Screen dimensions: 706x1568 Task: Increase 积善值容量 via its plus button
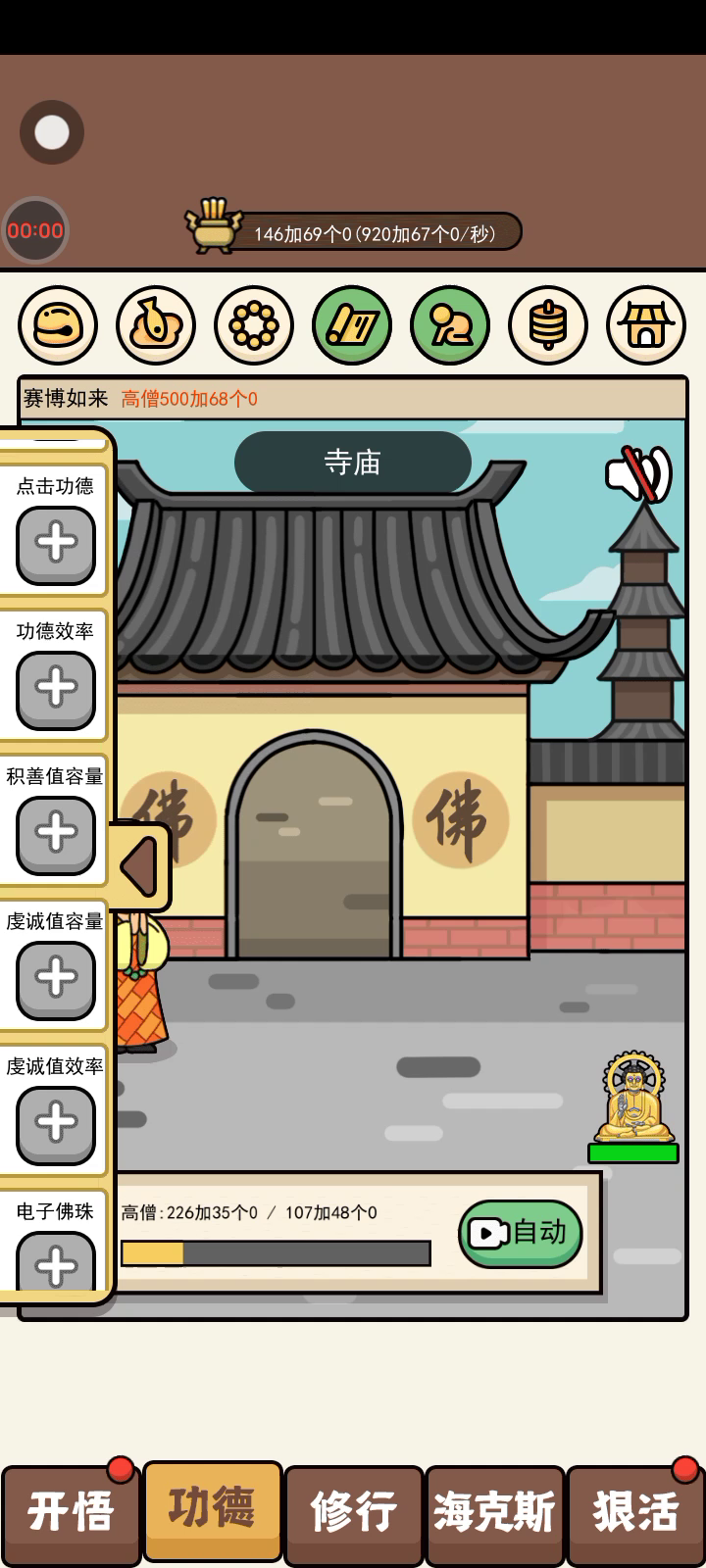[x=56, y=834]
